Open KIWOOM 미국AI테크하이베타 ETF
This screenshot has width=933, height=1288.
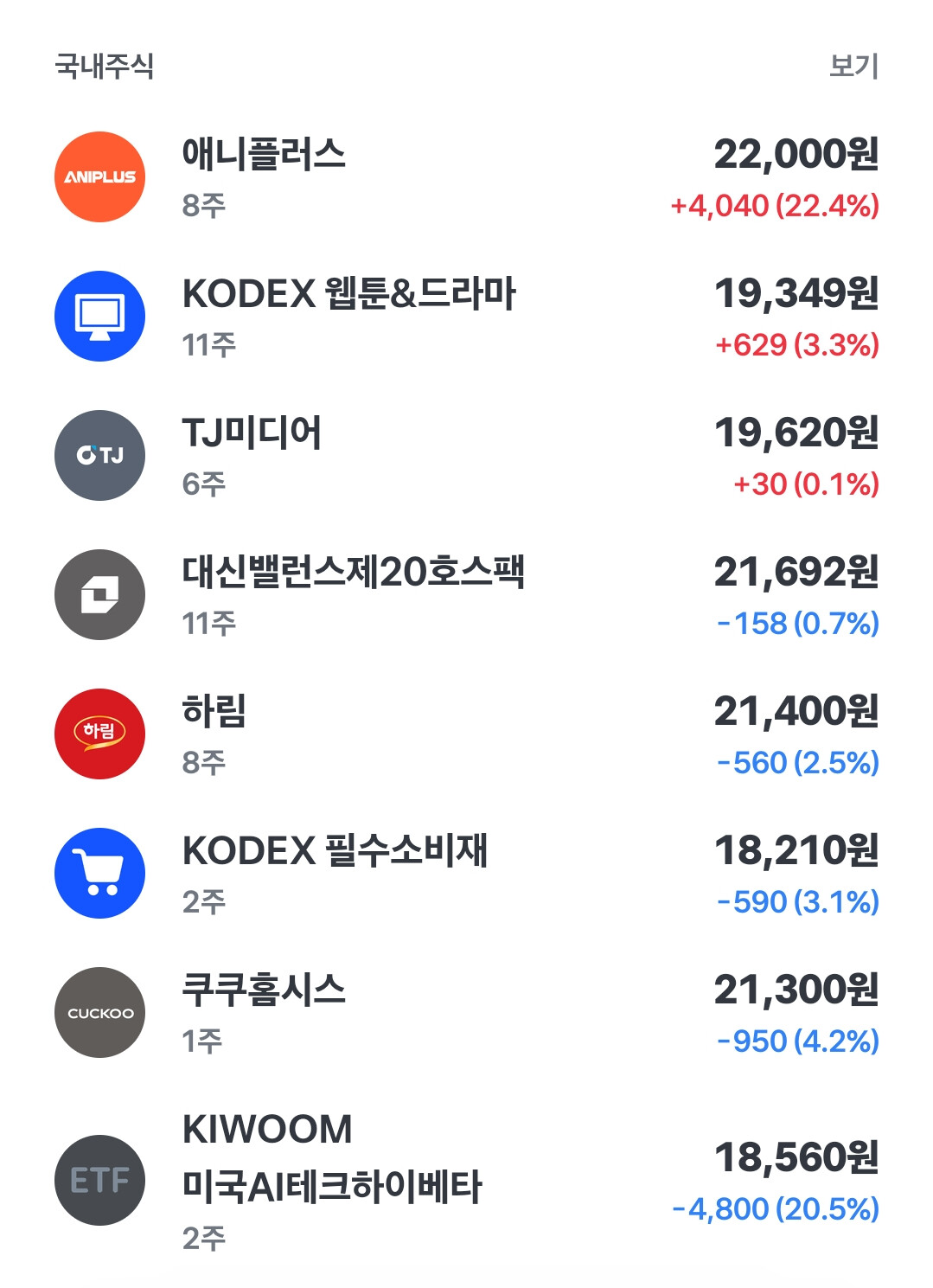pyautogui.click(x=466, y=1181)
